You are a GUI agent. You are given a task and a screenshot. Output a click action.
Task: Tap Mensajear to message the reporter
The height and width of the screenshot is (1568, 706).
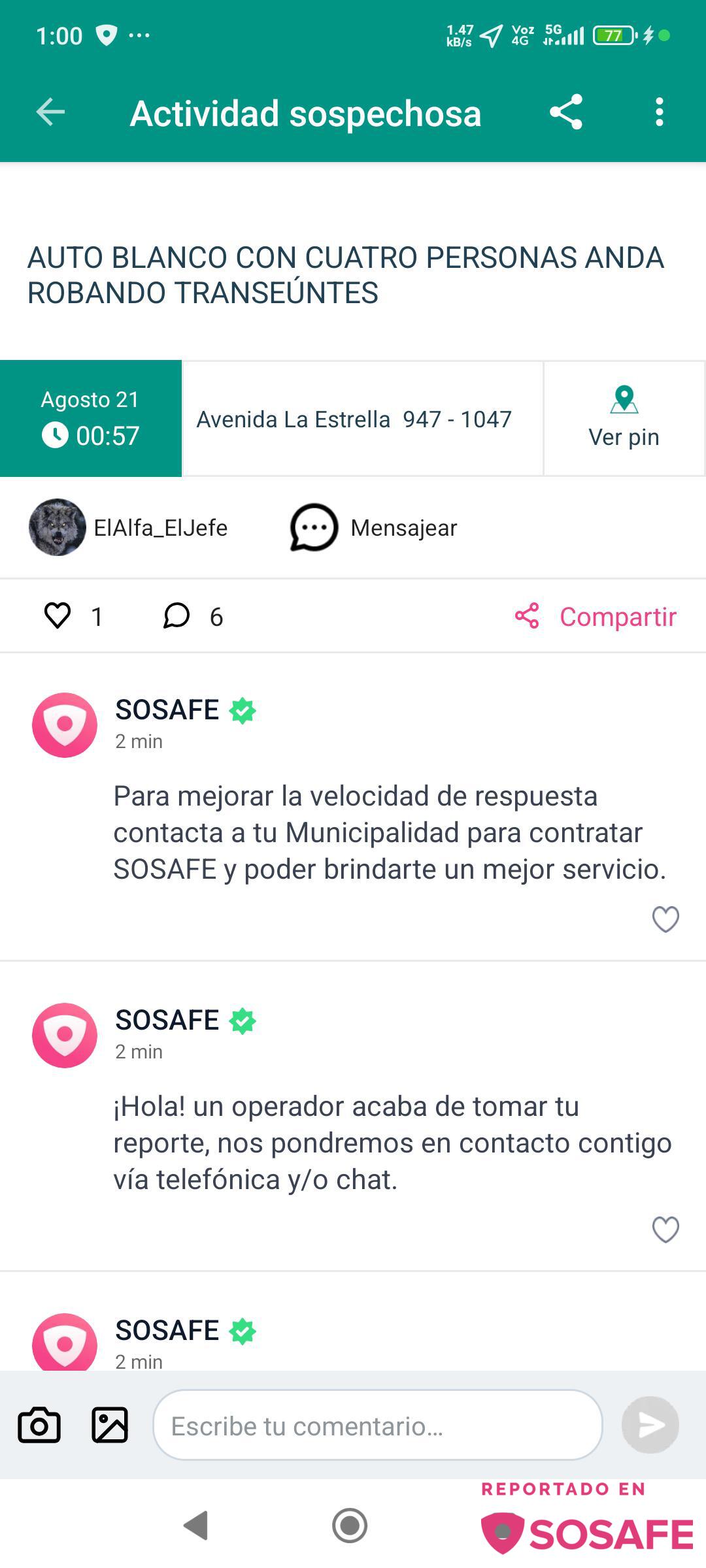pos(374,527)
